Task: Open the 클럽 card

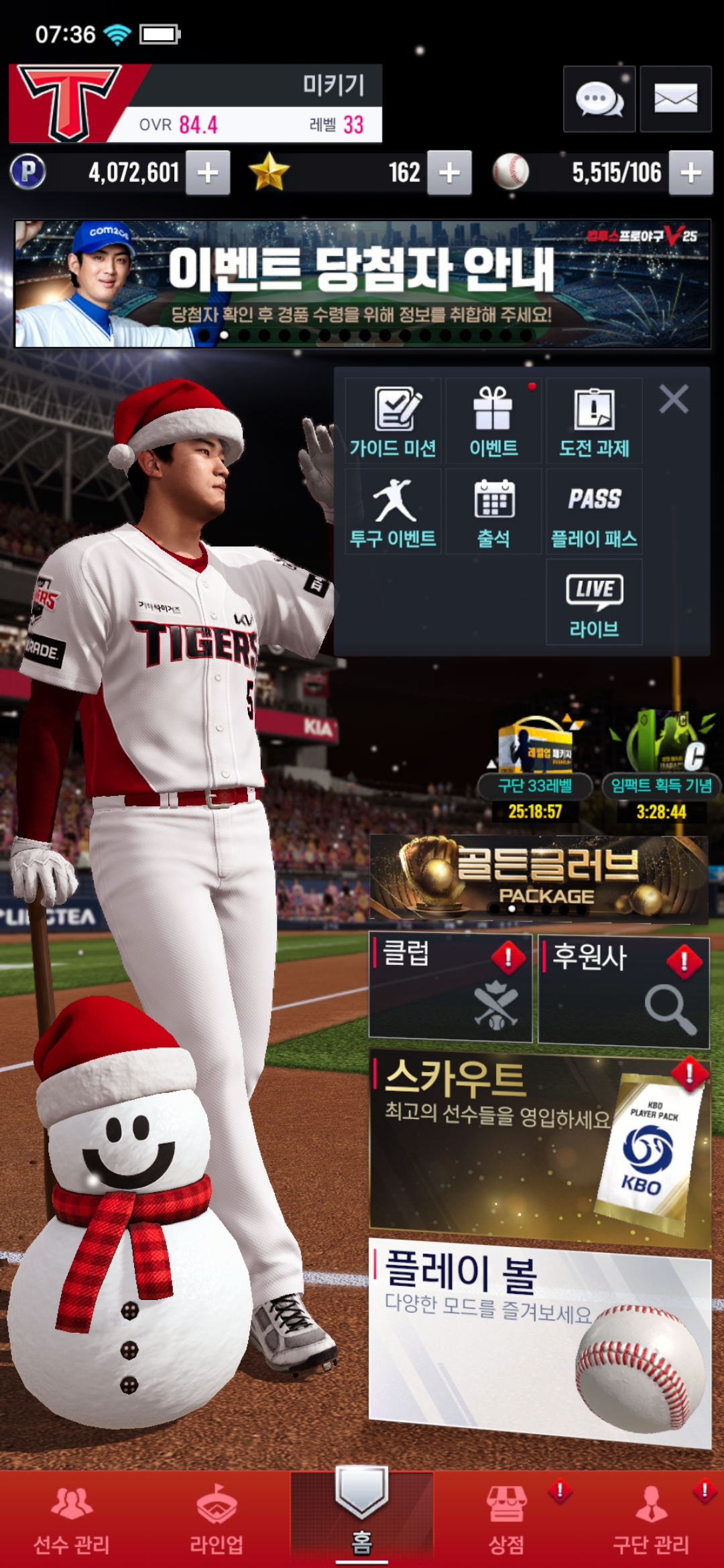Action: (450, 988)
